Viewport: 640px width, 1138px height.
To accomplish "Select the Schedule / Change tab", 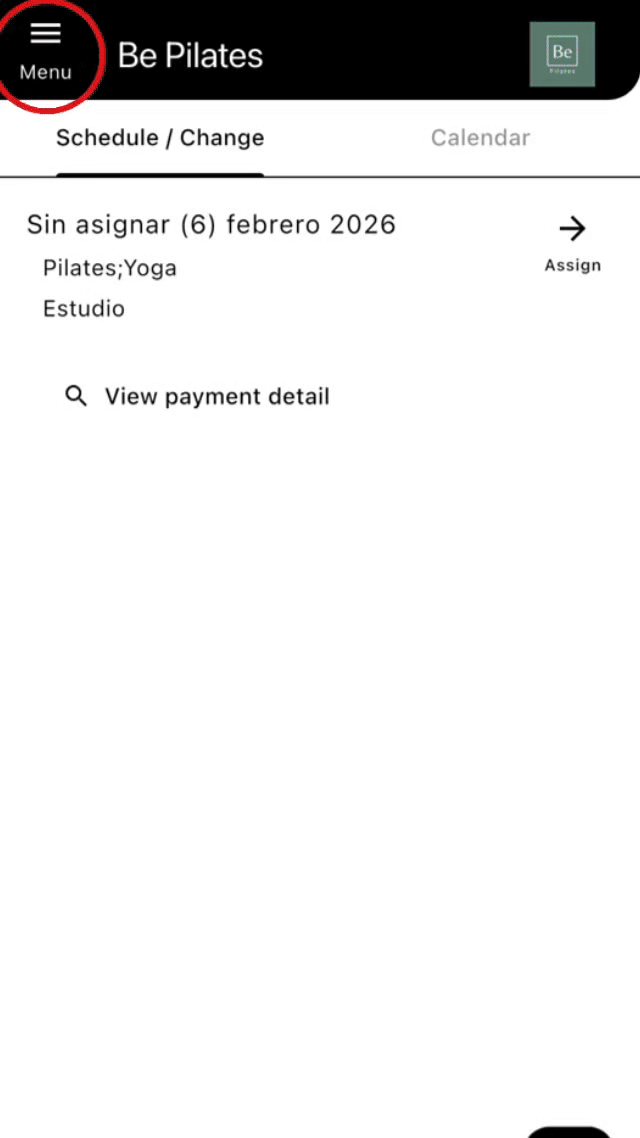I will click(160, 138).
